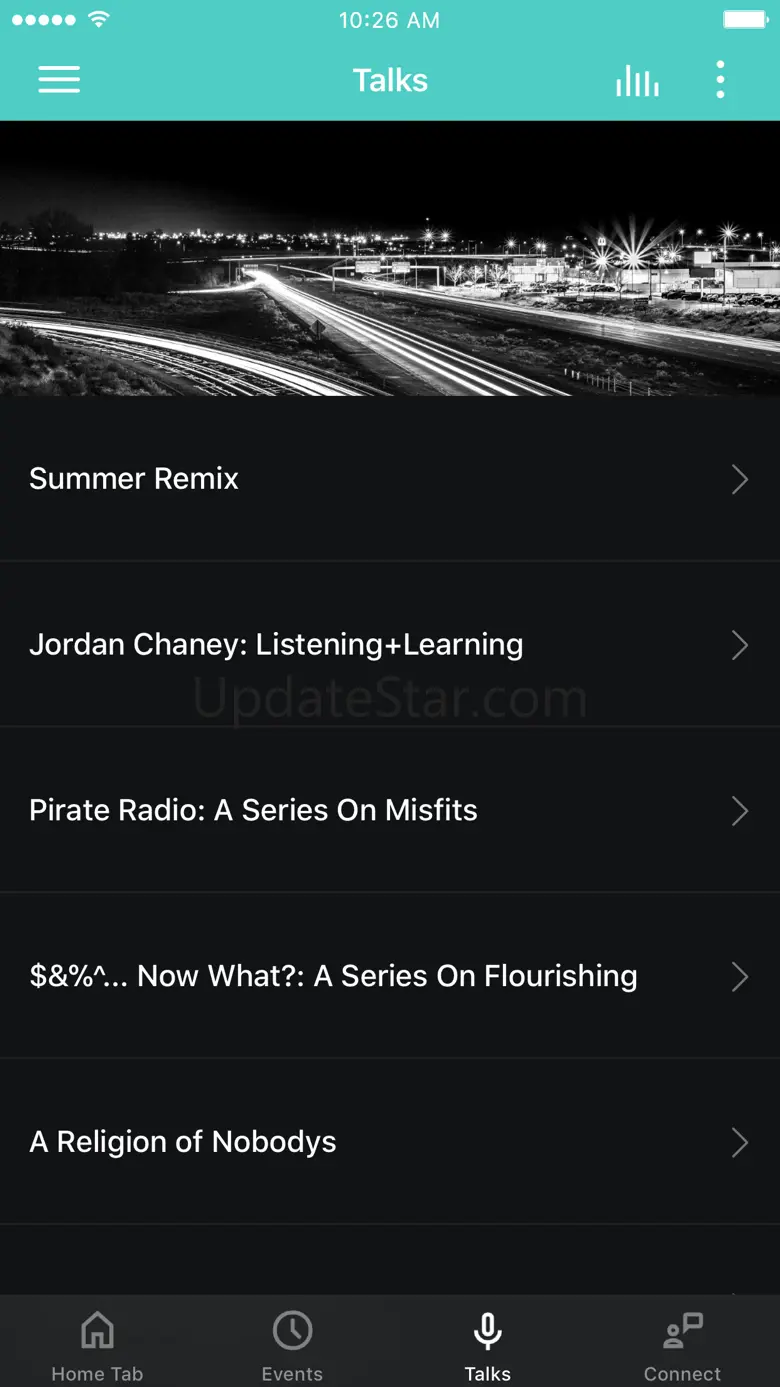Open the three-dot overflow menu
The width and height of the screenshot is (780, 1387).
[x=720, y=80]
